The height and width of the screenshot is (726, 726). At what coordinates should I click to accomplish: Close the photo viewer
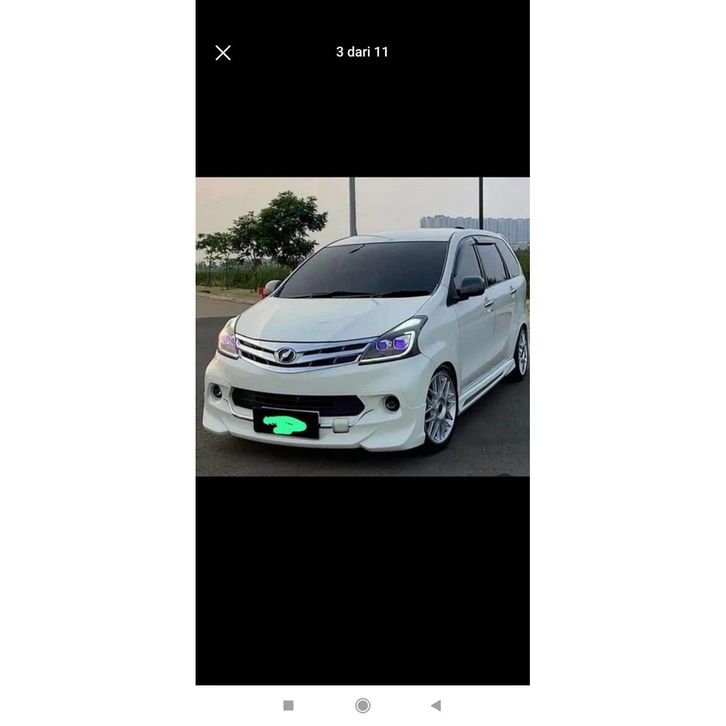[223, 53]
